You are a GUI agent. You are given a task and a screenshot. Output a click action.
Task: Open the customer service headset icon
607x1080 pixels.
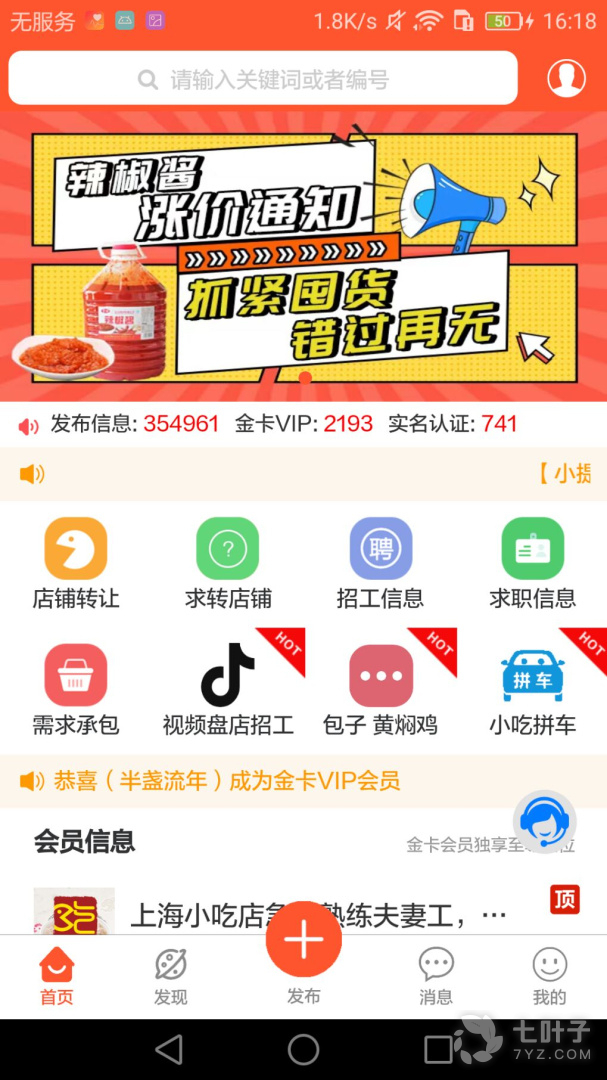545,821
